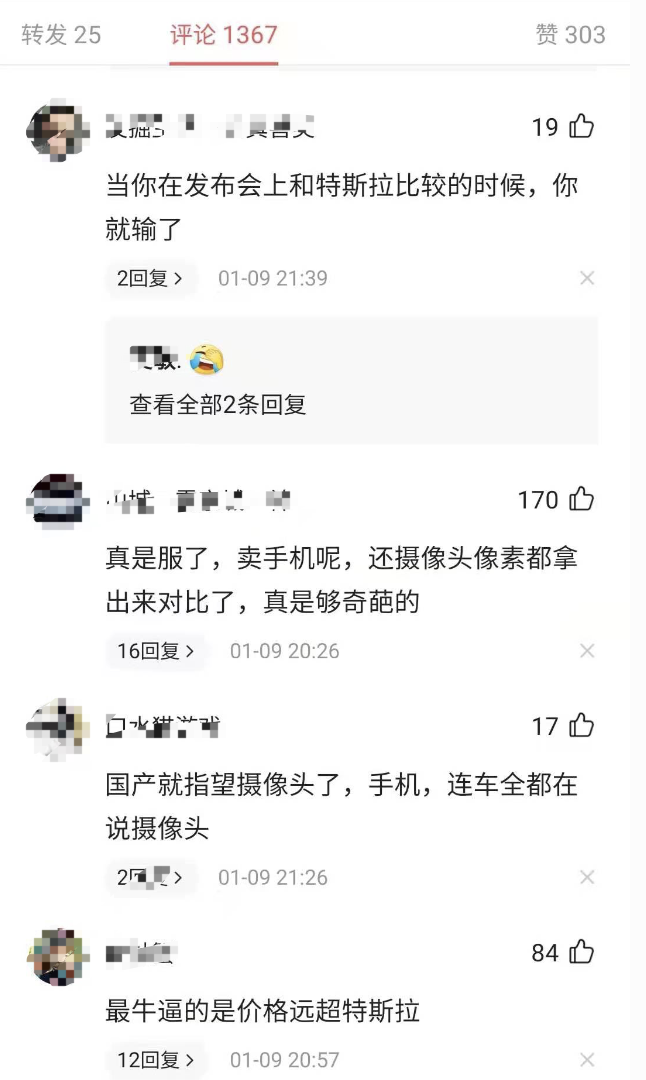
Task: Expand the 16回复 replies
Action: [x=157, y=652]
